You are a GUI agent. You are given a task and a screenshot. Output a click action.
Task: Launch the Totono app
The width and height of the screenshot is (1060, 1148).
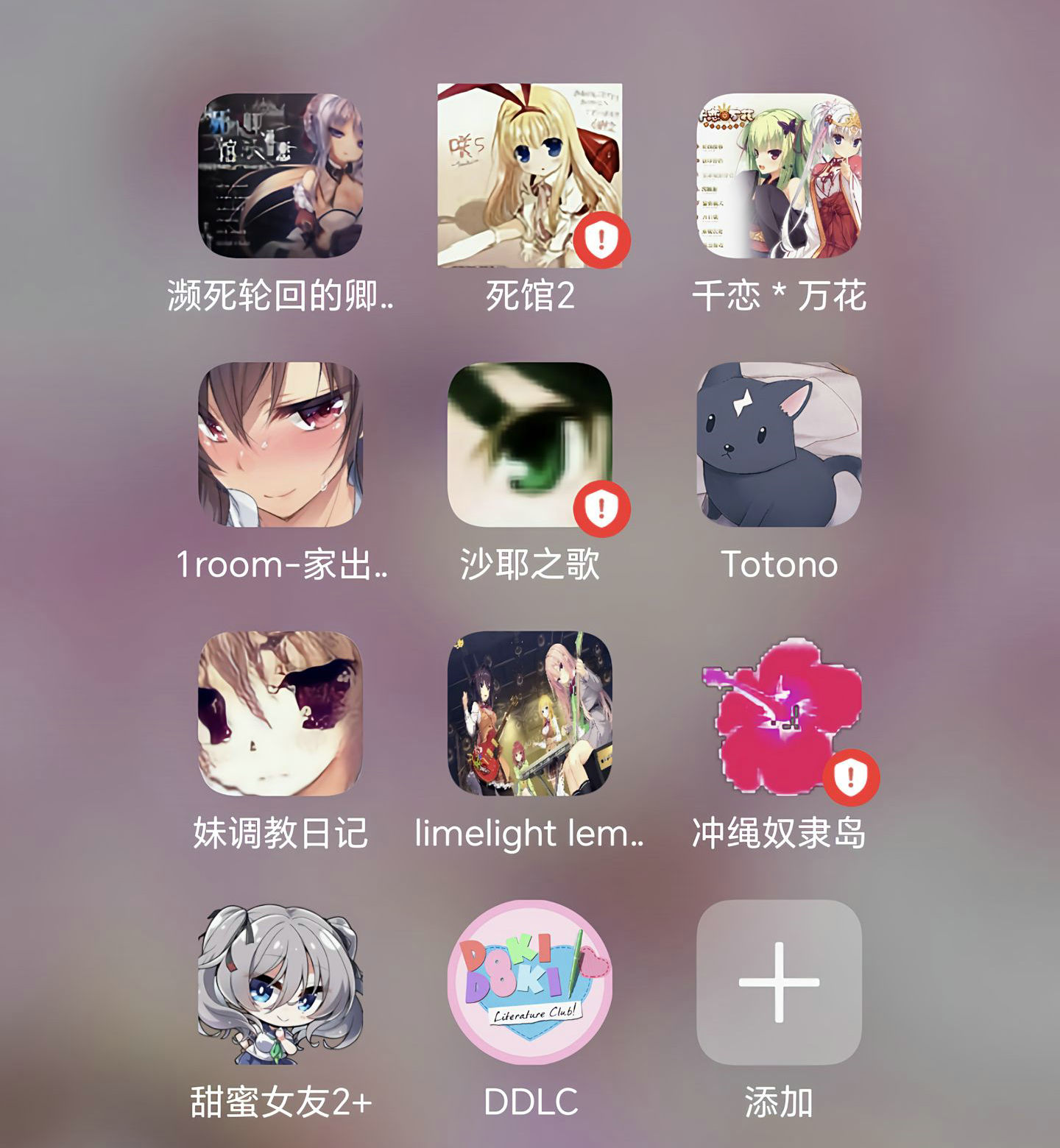tap(779, 444)
